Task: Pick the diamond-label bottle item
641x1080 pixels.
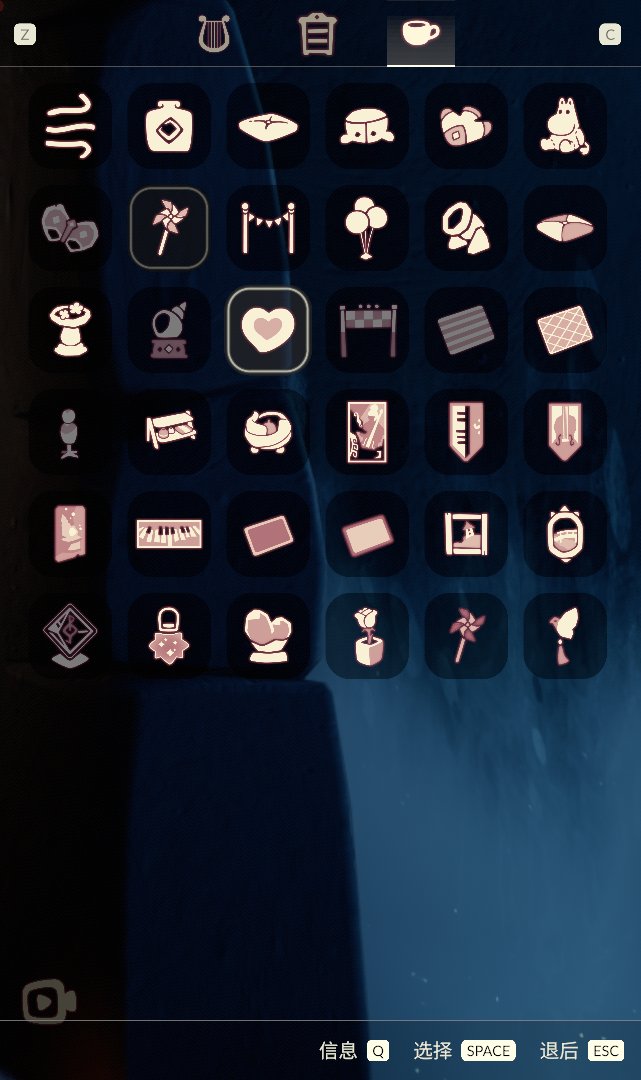Action: tap(169, 125)
